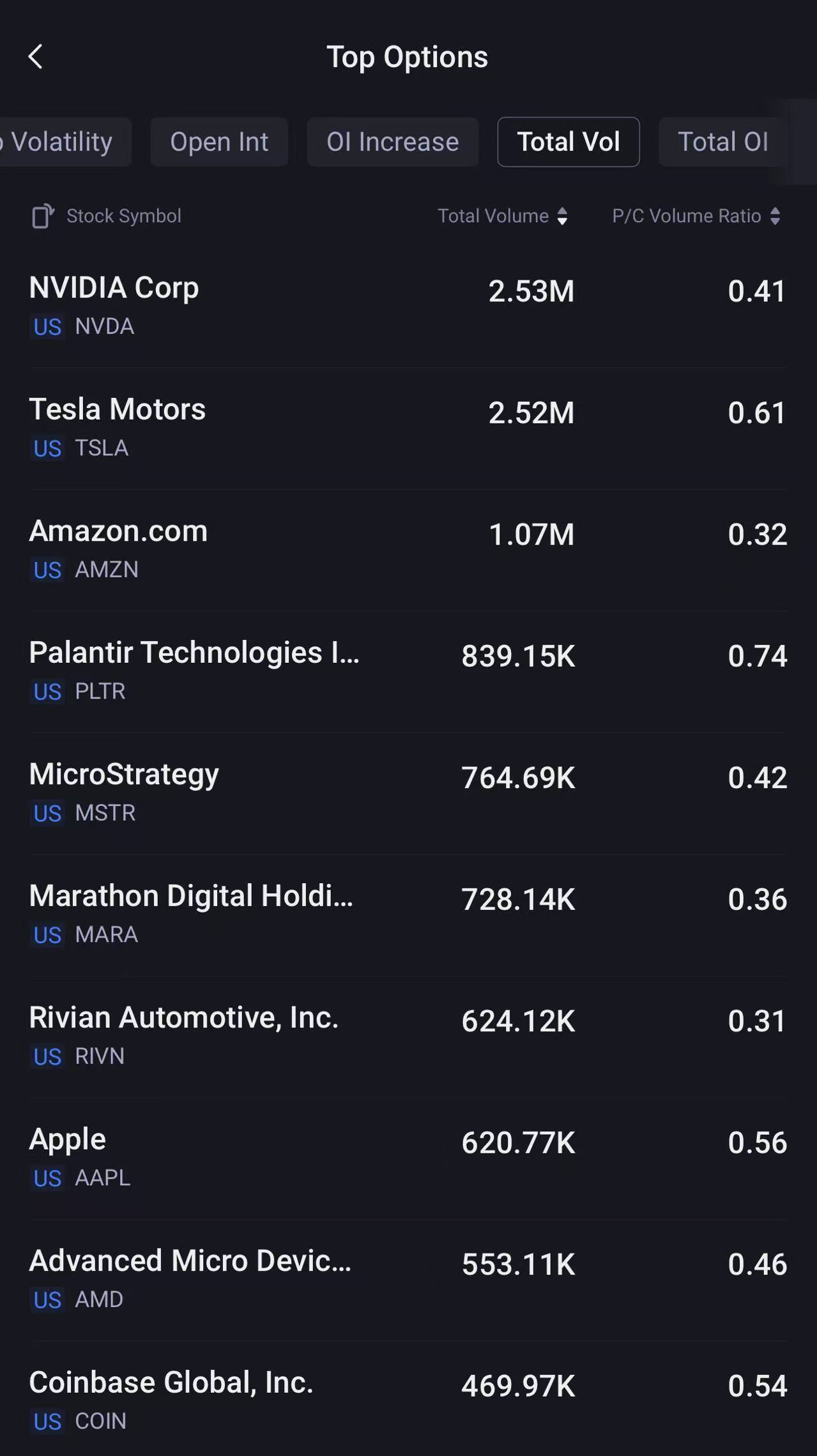The width and height of the screenshot is (817, 1456).
Task: Switch to the Open Int tab
Action: (219, 142)
